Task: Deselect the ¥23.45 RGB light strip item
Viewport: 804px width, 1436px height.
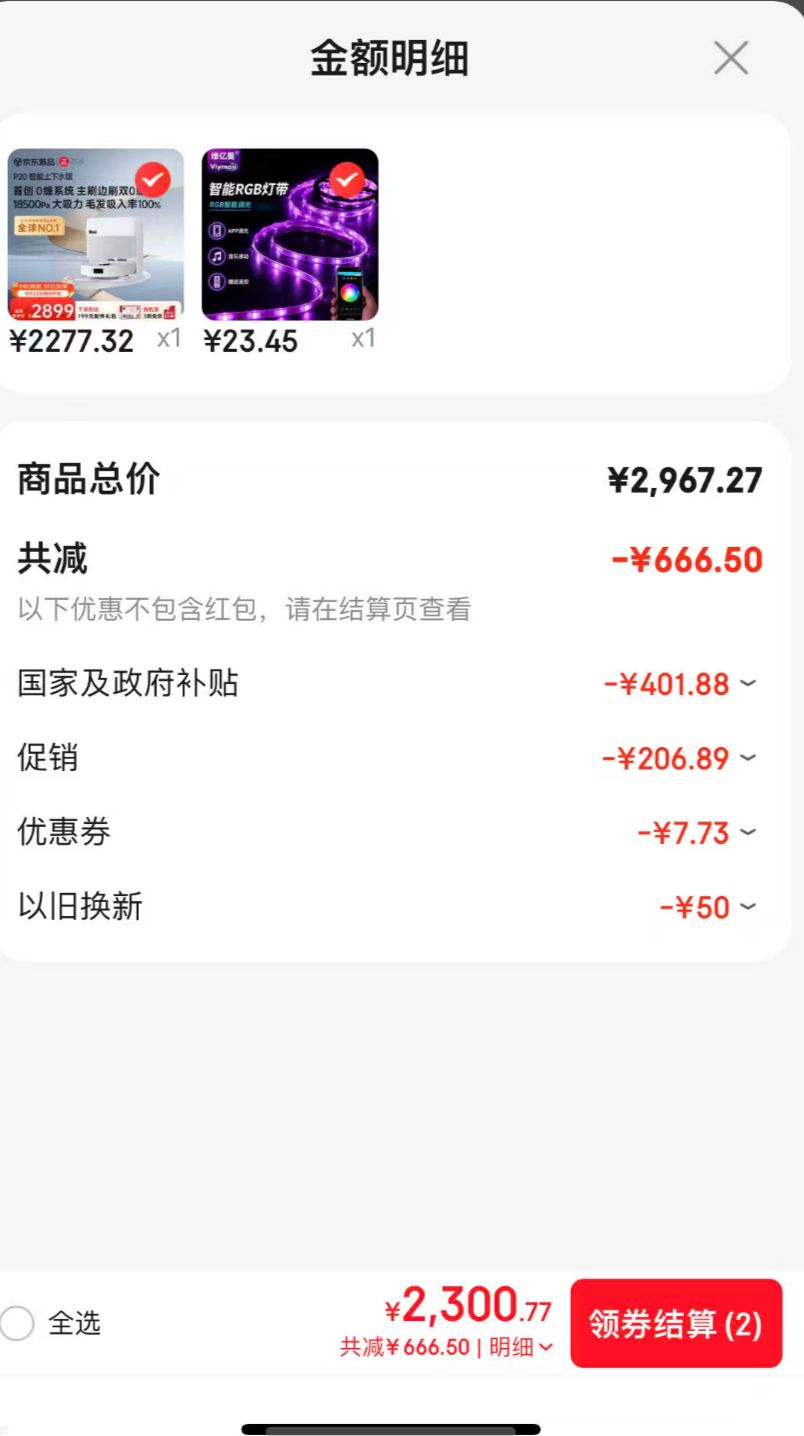Action: (347, 181)
